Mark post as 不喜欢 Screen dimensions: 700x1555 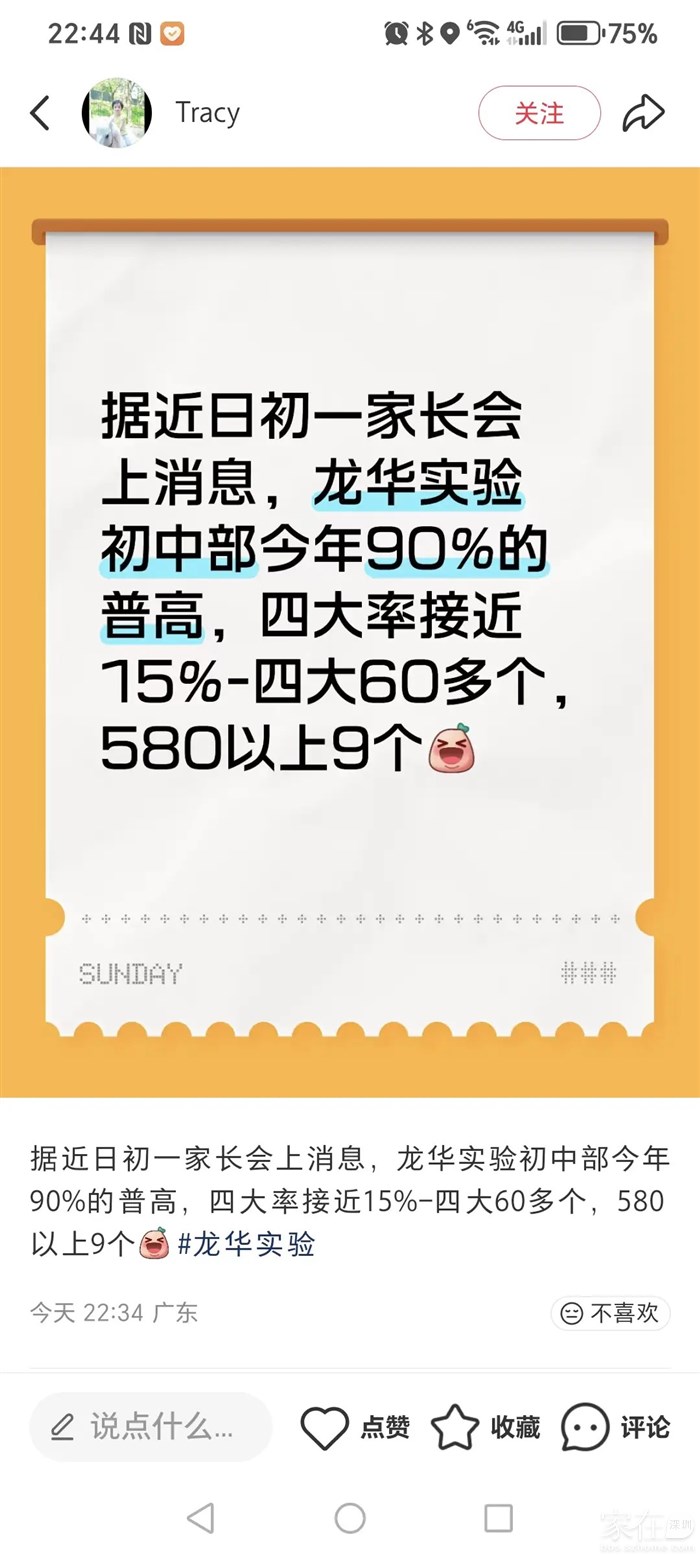click(x=611, y=1313)
